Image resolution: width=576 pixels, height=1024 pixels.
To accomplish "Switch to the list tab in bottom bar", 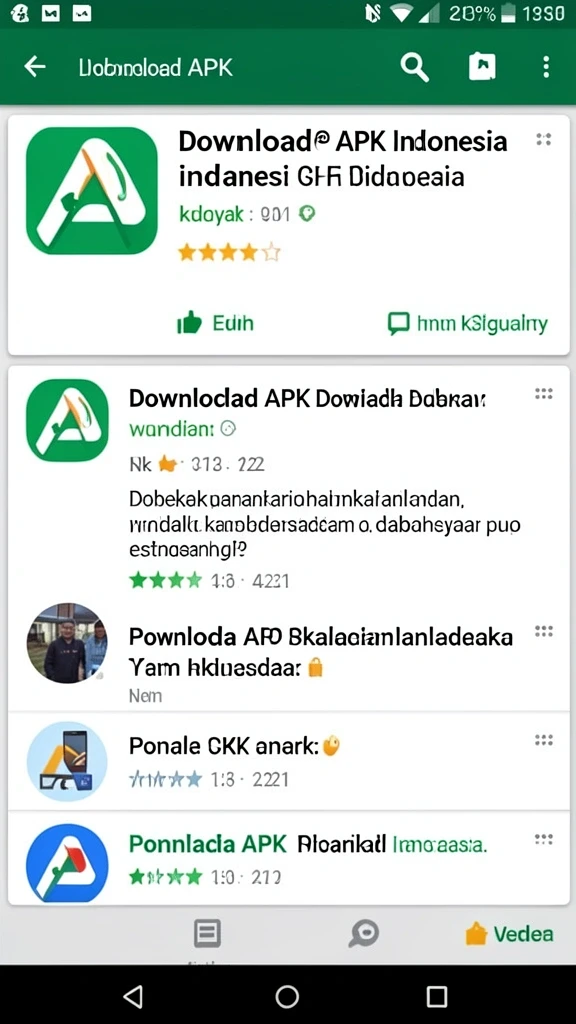I will (x=208, y=933).
